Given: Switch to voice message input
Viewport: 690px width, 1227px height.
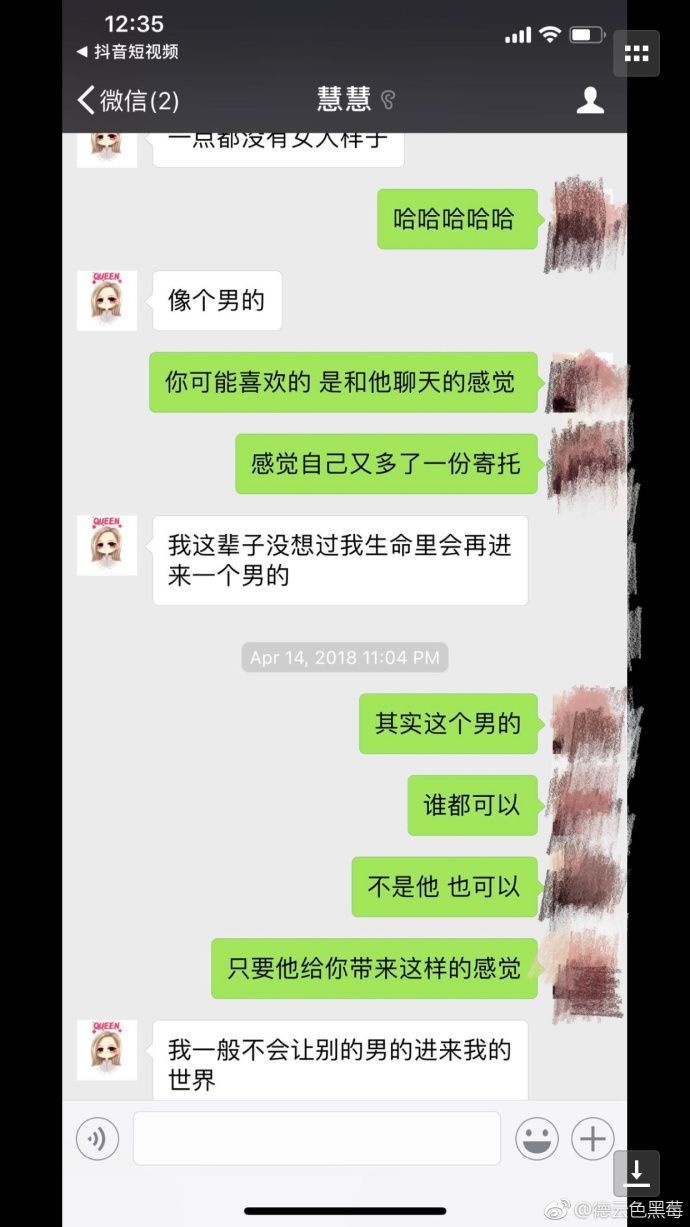Looking at the screenshot, I should point(97,1138).
